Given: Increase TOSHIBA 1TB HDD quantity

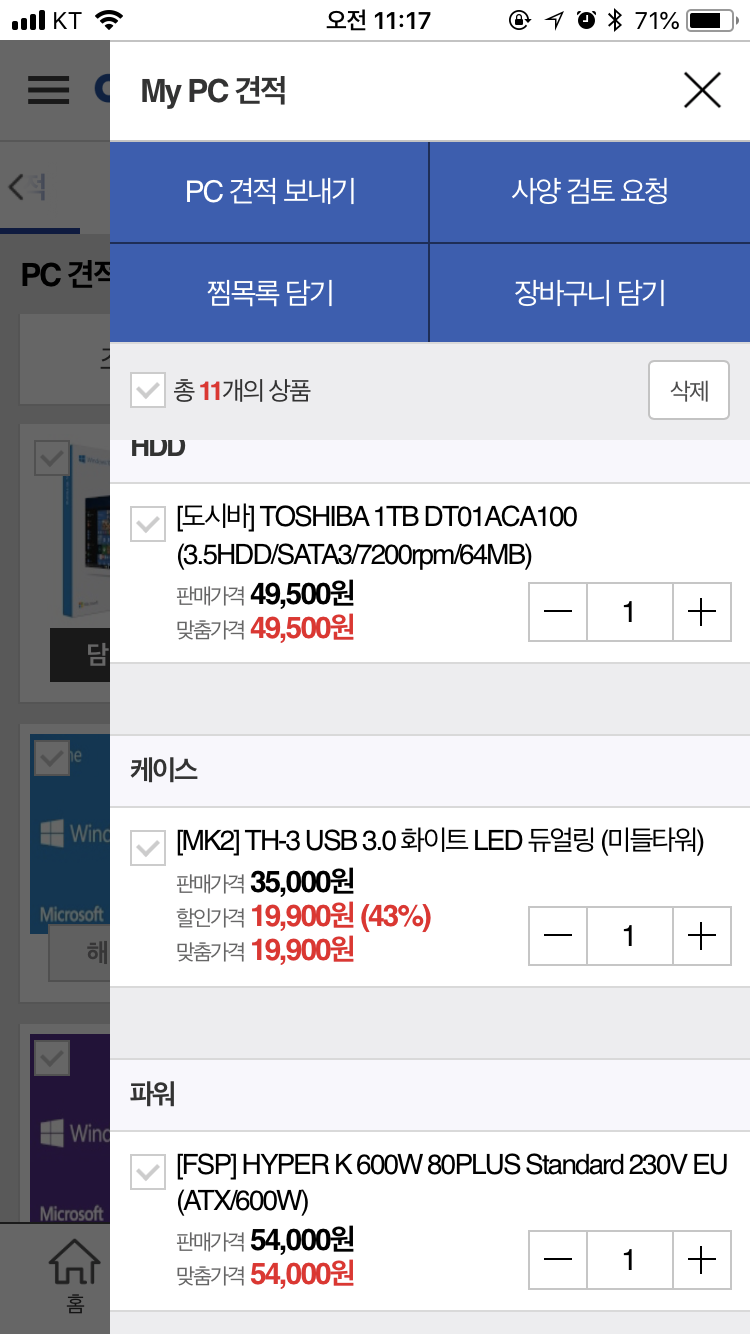Looking at the screenshot, I should coord(702,612).
